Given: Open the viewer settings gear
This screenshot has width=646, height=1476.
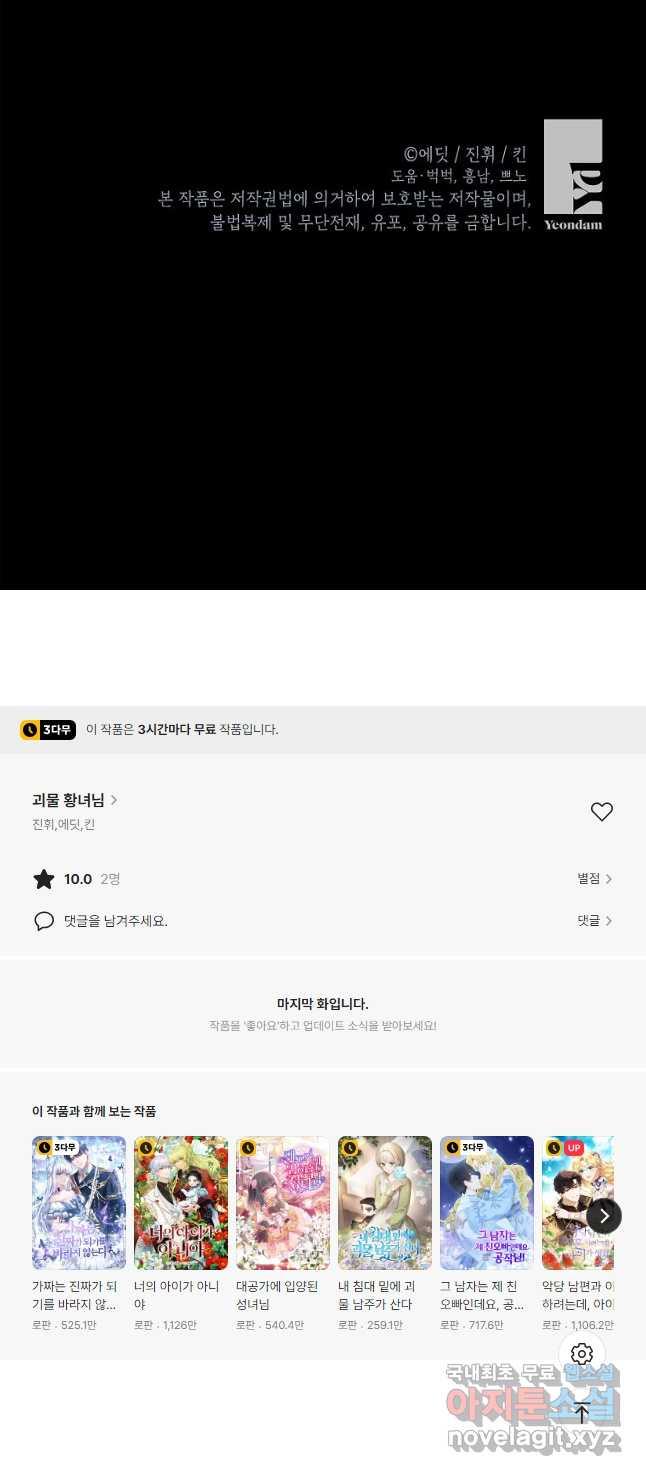Looking at the screenshot, I should click(582, 1354).
